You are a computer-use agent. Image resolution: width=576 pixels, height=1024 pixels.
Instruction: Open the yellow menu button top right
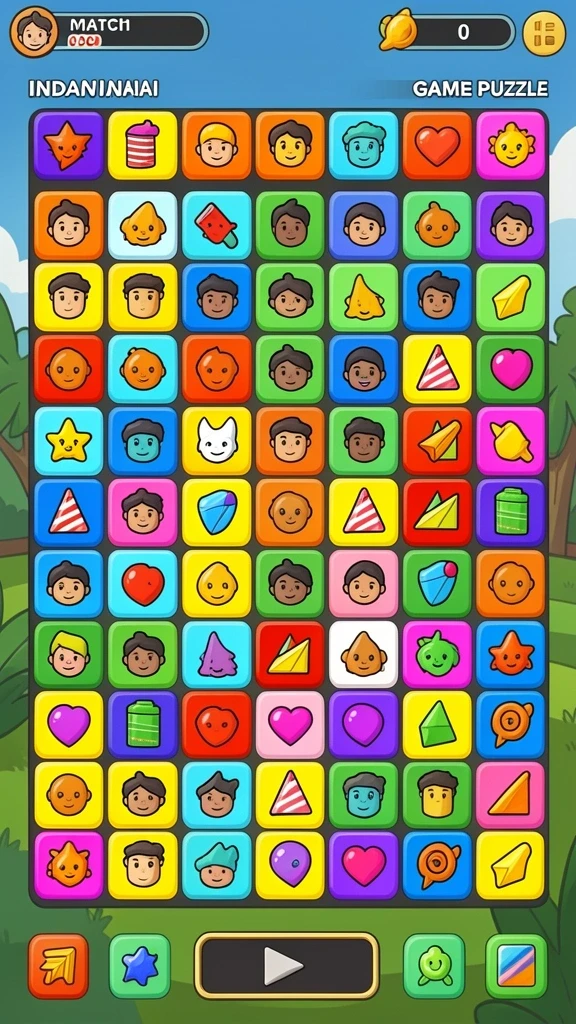pyautogui.click(x=544, y=33)
